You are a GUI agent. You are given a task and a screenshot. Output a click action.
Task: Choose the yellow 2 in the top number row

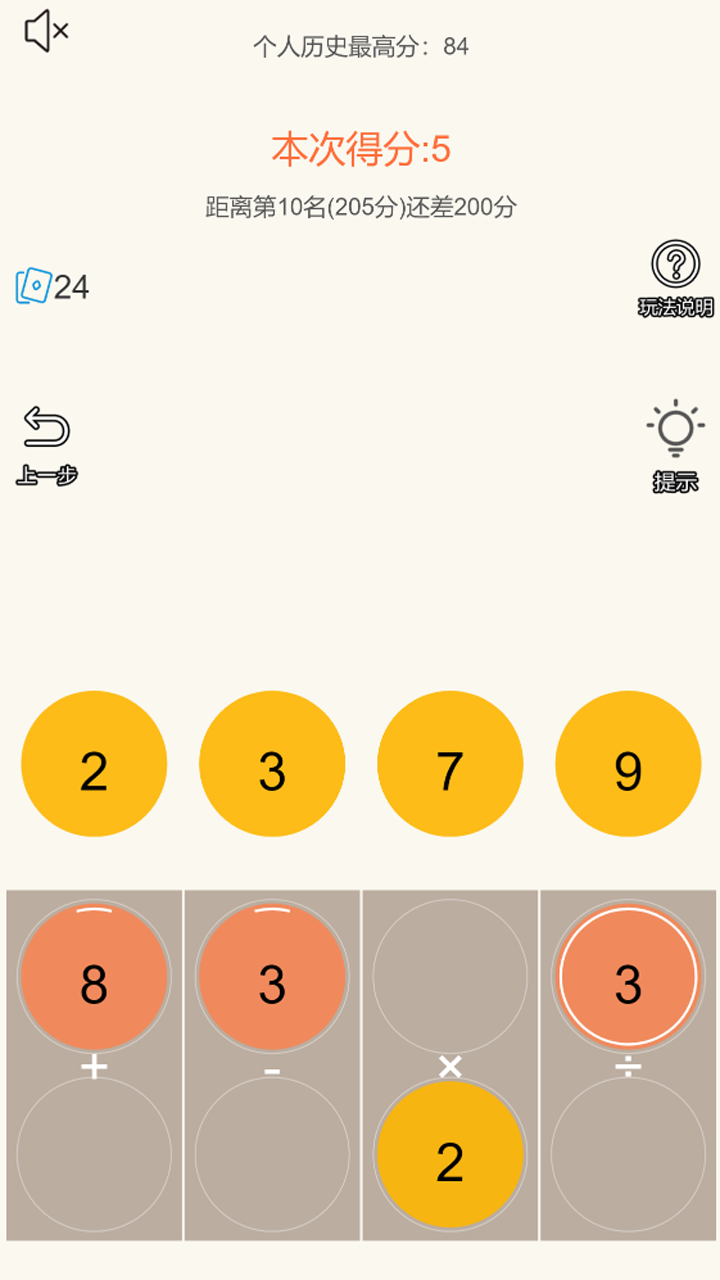[94, 764]
